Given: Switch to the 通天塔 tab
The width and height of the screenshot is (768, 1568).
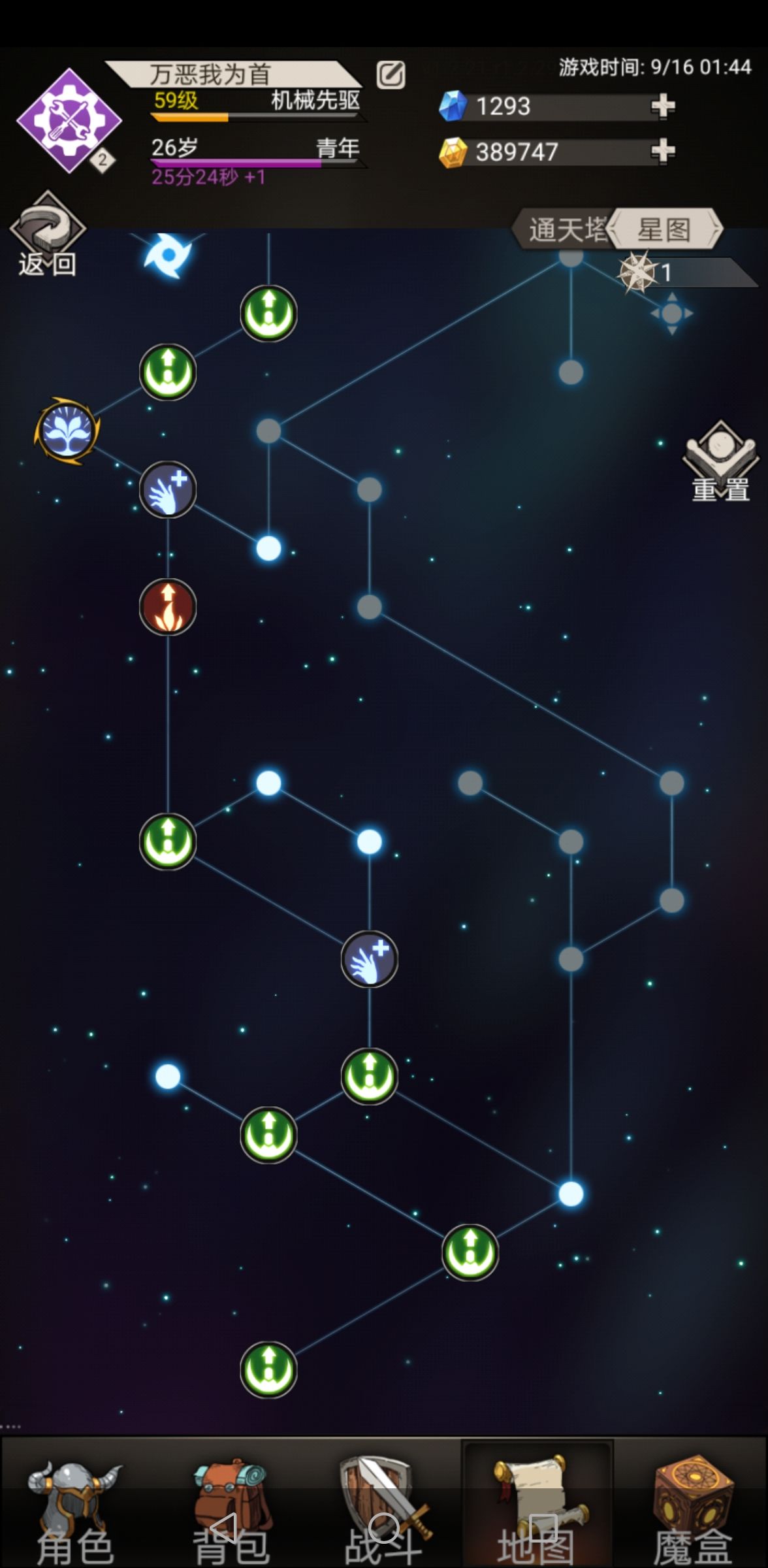Looking at the screenshot, I should [x=563, y=230].
